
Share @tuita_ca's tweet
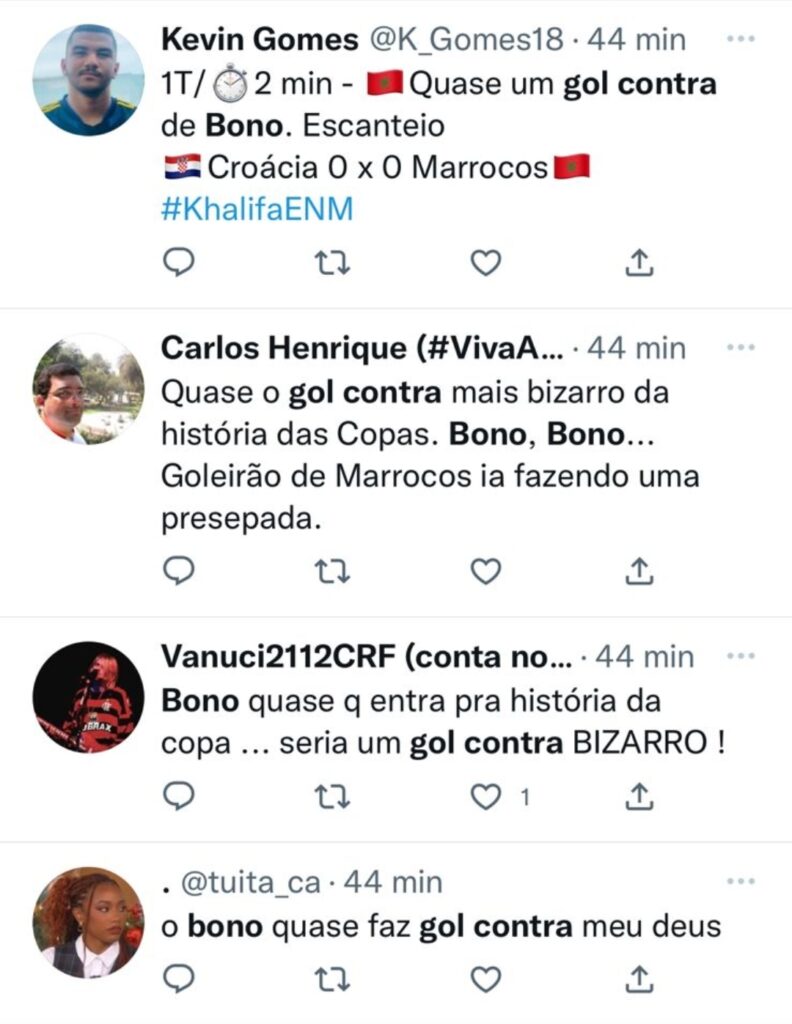pyautogui.click(x=639, y=979)
